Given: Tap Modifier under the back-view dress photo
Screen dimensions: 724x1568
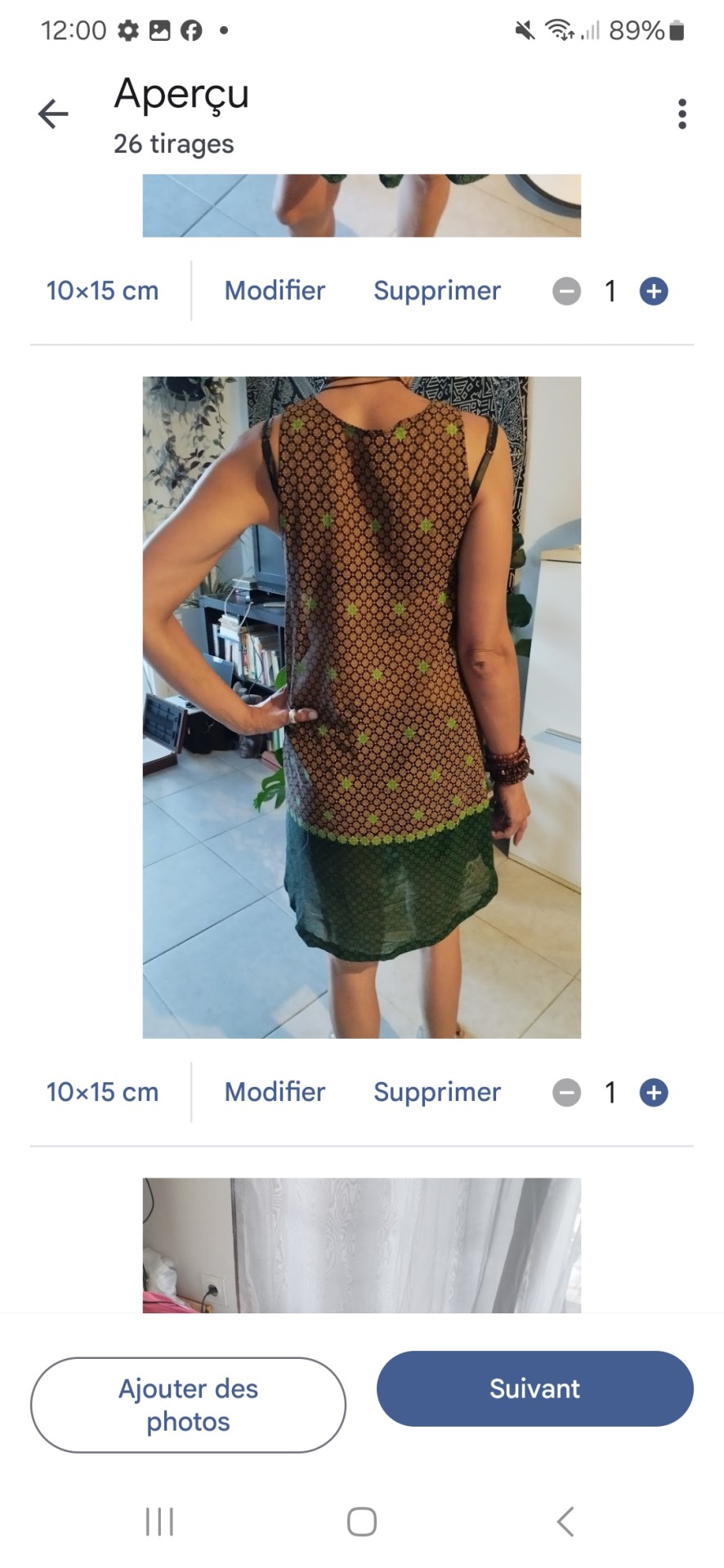Looking at the screenshot, I should click(x=275, y=1092).
